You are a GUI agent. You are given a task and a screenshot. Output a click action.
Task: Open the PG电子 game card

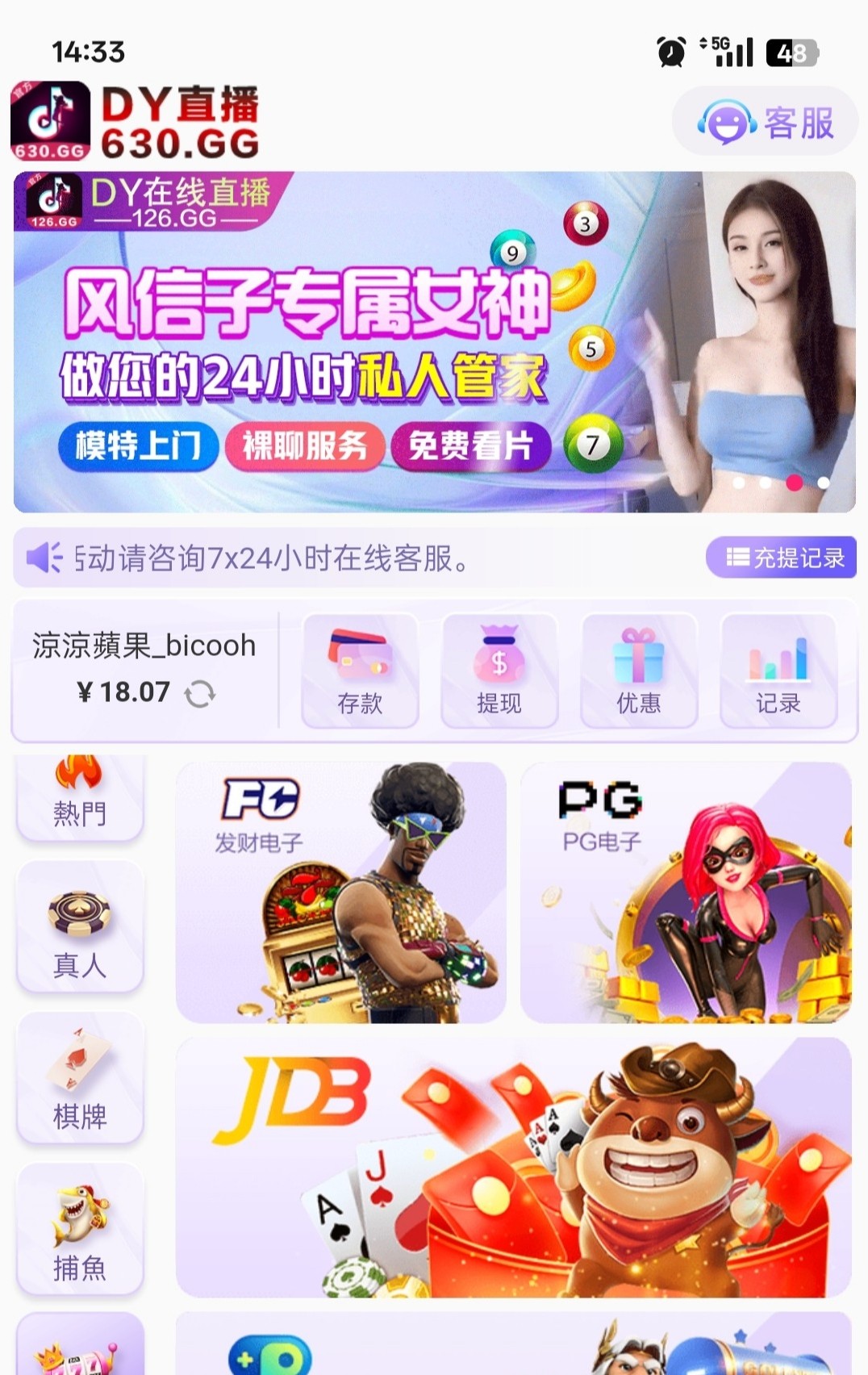point(685,892)
